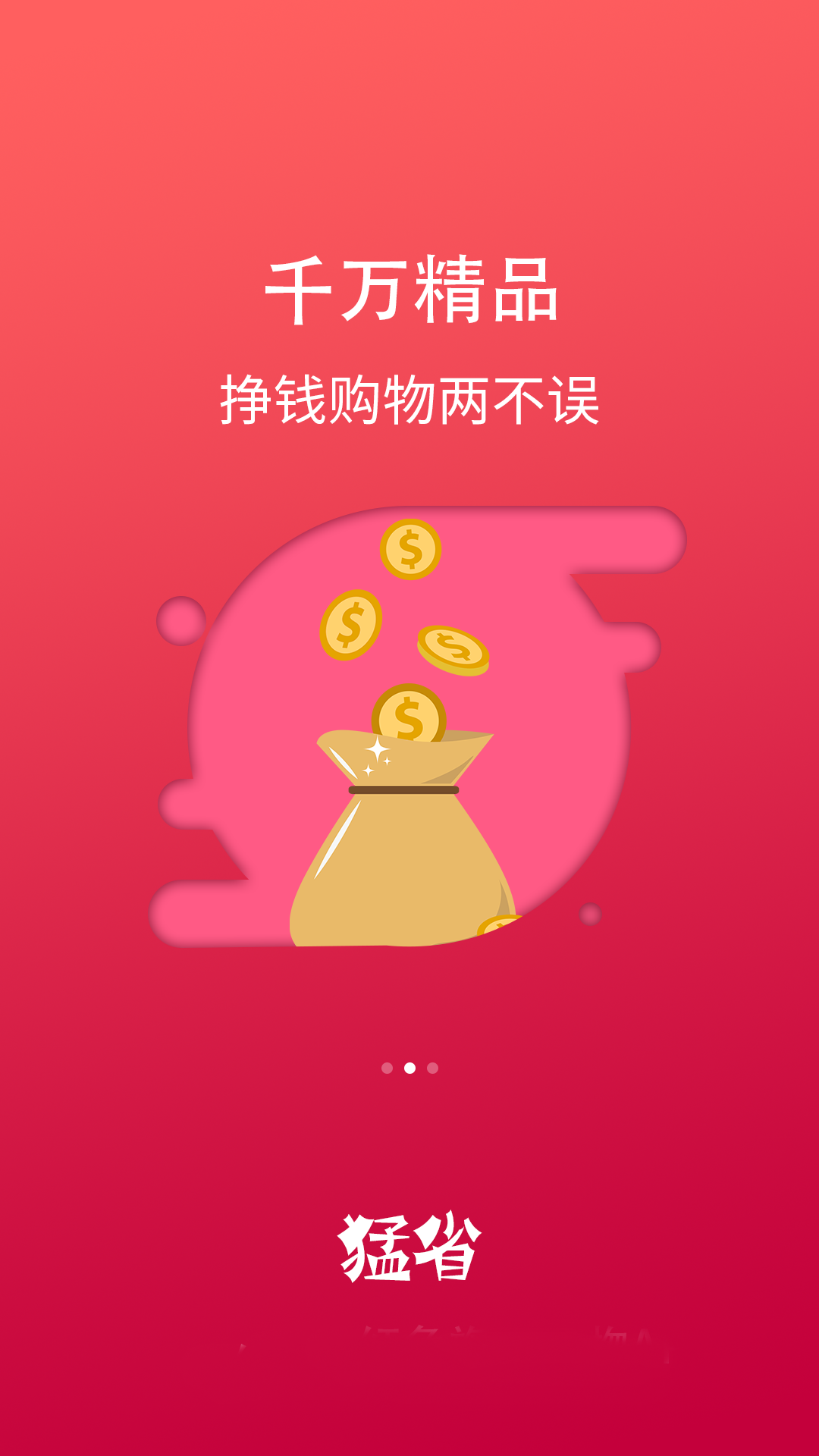Select the first page indicator dot
The height and width of the screenshot is (1456, 819).
387,1068
